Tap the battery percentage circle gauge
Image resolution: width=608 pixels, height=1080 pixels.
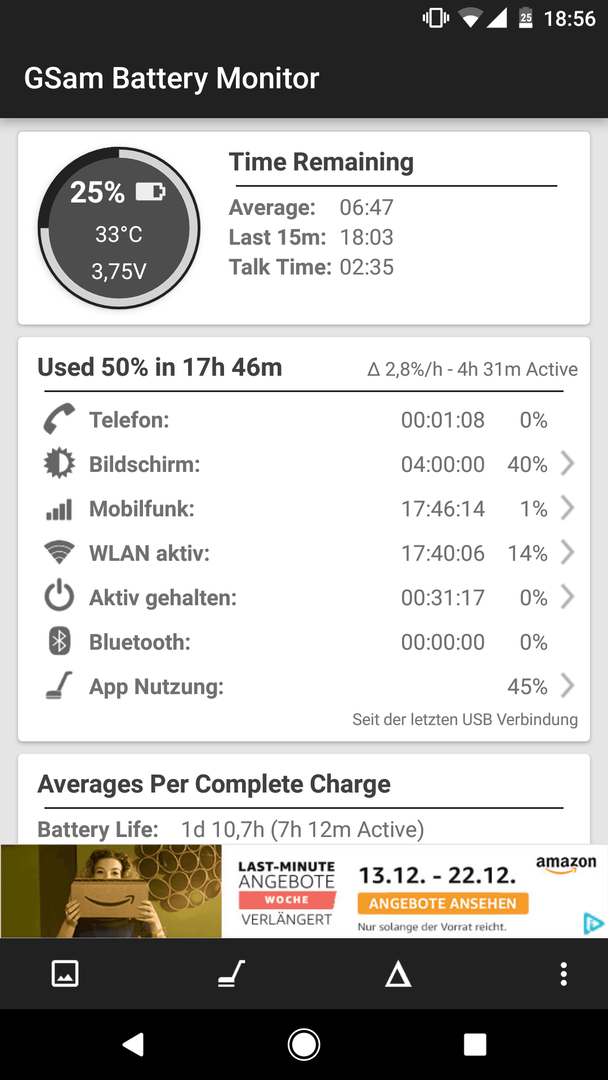pyautogui.click(x=119, y=228)
